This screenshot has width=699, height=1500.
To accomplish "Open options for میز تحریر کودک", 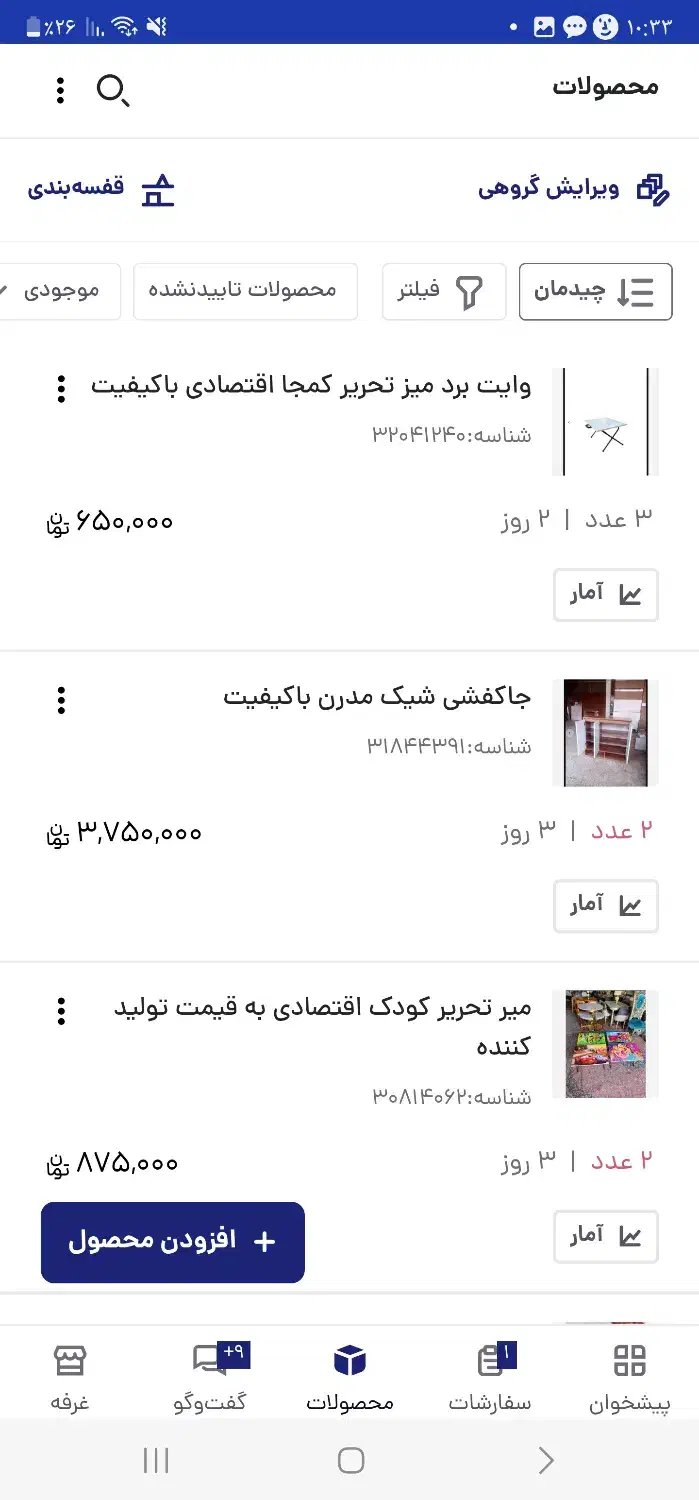I will 61,1011.
